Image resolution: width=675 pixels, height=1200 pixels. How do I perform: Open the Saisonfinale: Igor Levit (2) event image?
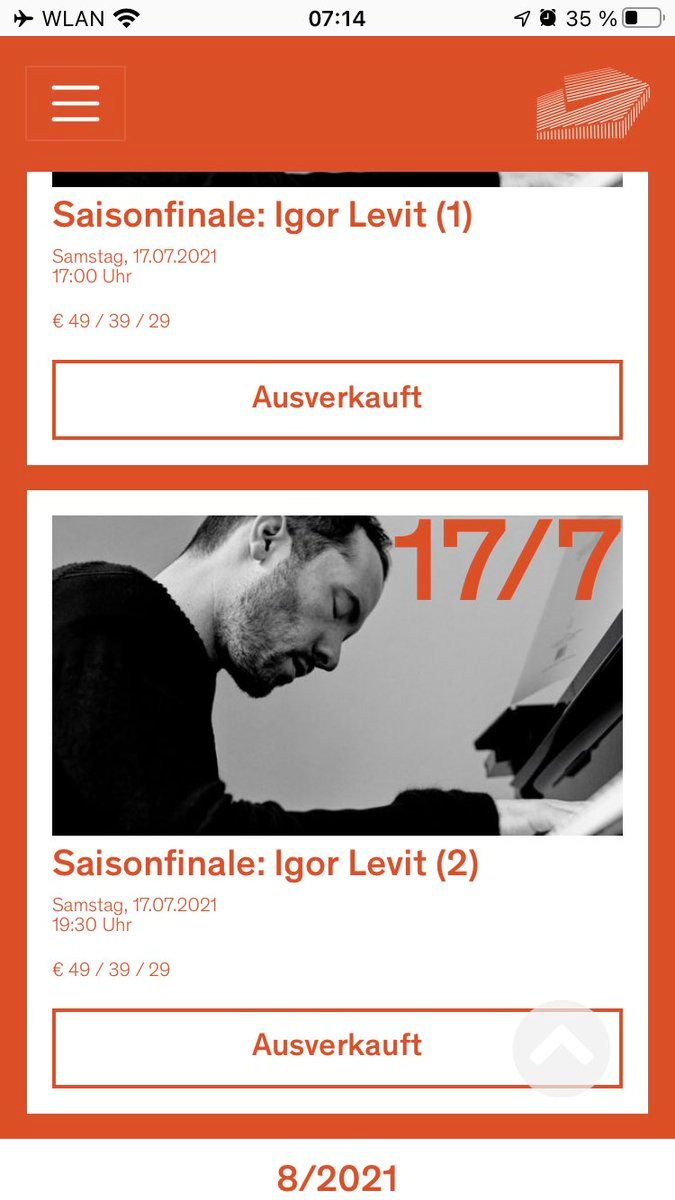[x=337, y=675]
